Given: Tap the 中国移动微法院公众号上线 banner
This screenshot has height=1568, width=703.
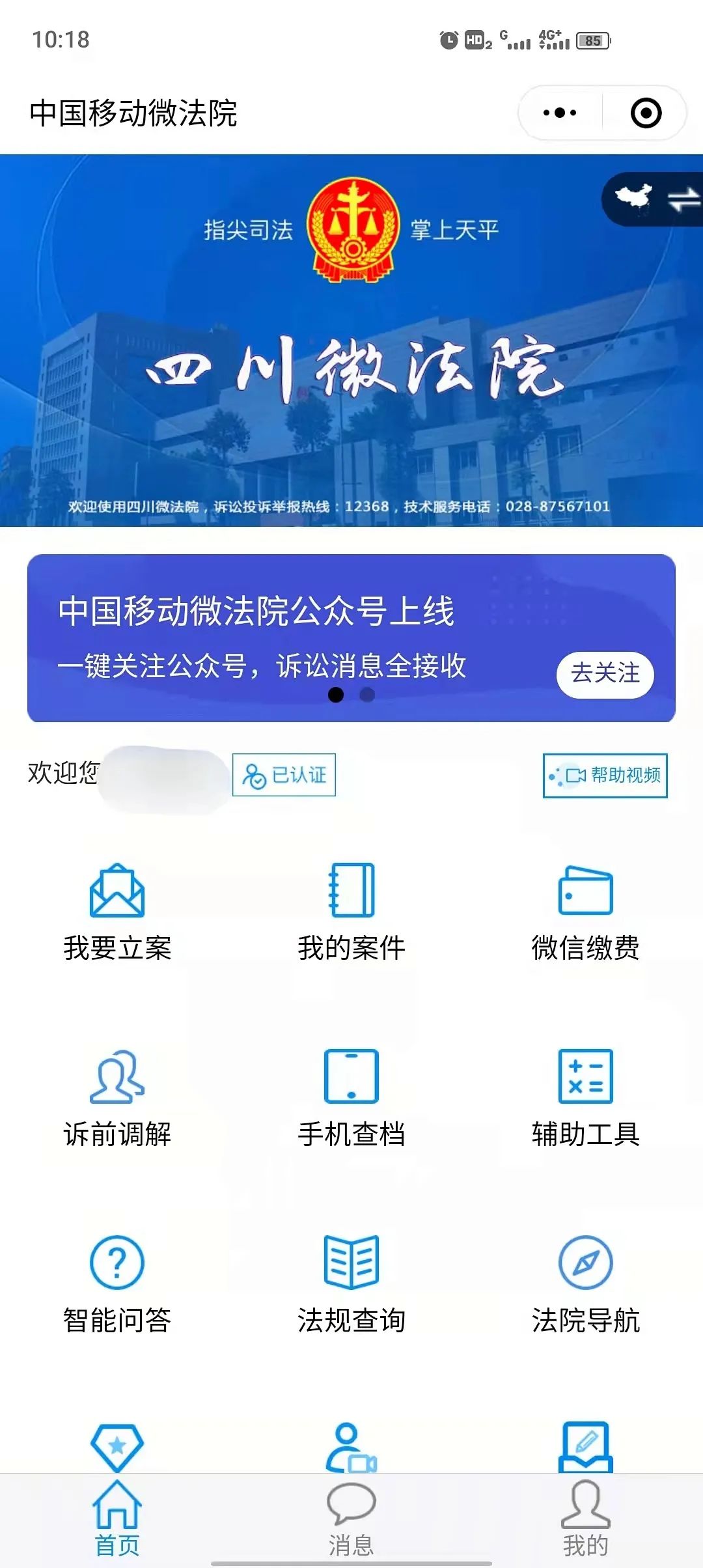Looking at the screenshot, I should pos(351,638).
